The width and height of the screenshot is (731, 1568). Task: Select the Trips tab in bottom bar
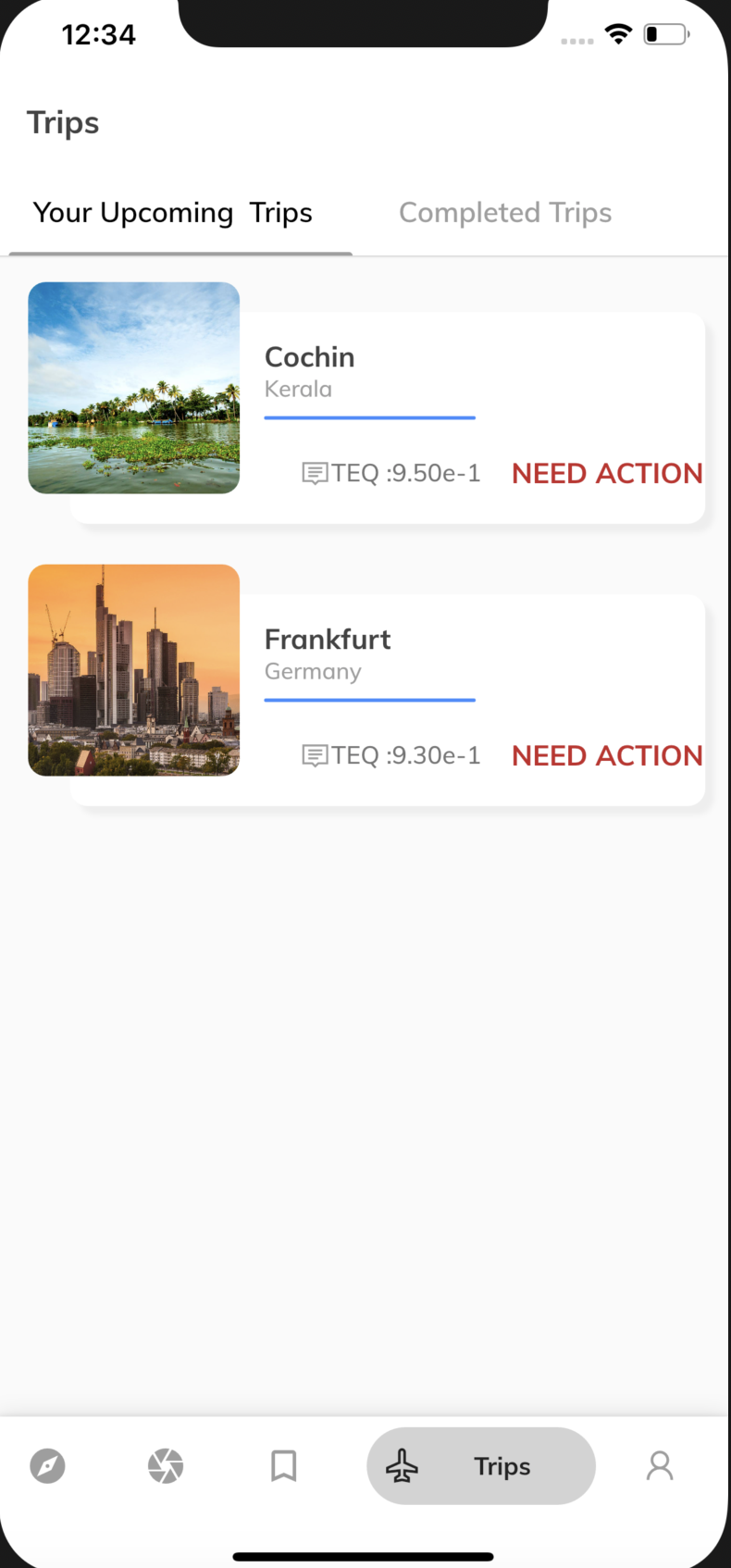tap(481, 1466)
